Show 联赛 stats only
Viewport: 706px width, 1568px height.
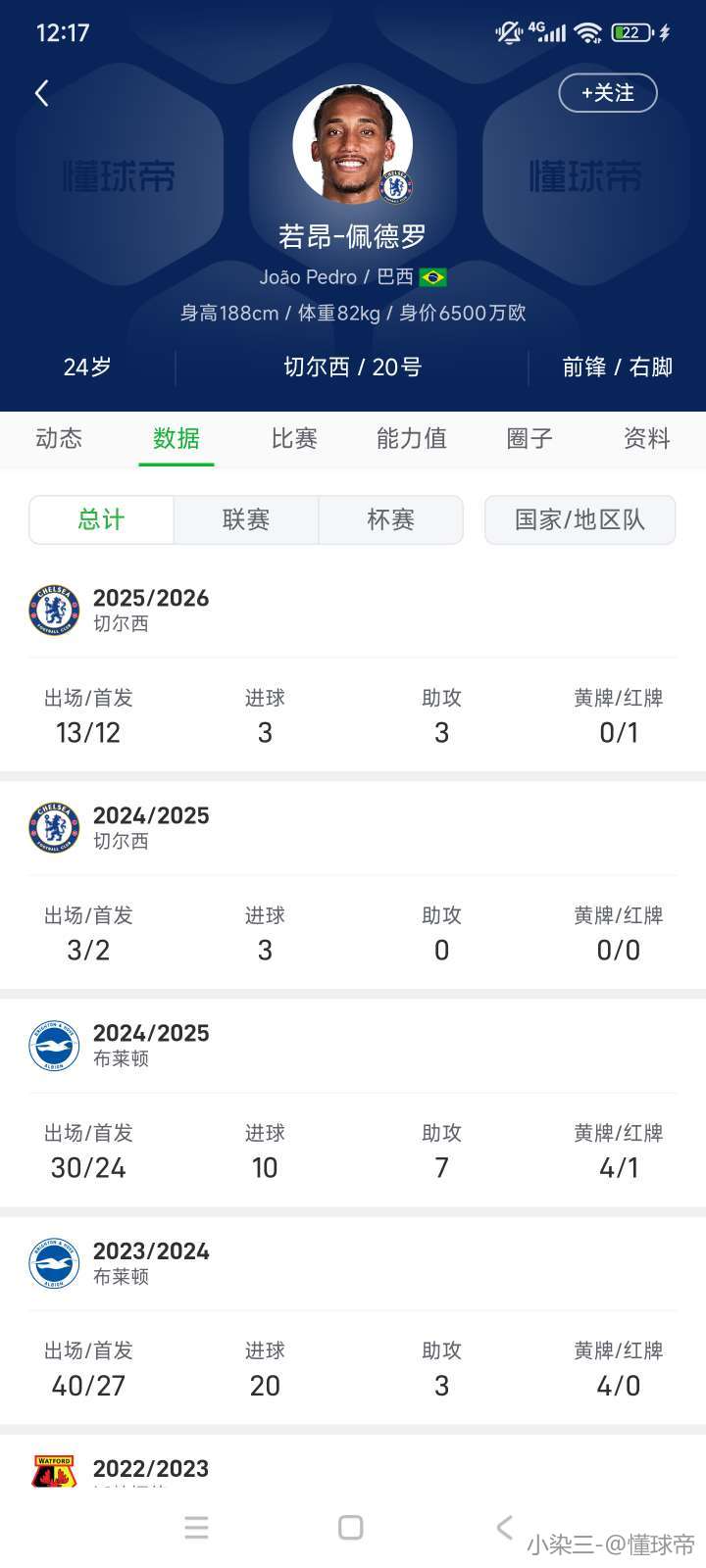tap(246, 519)
